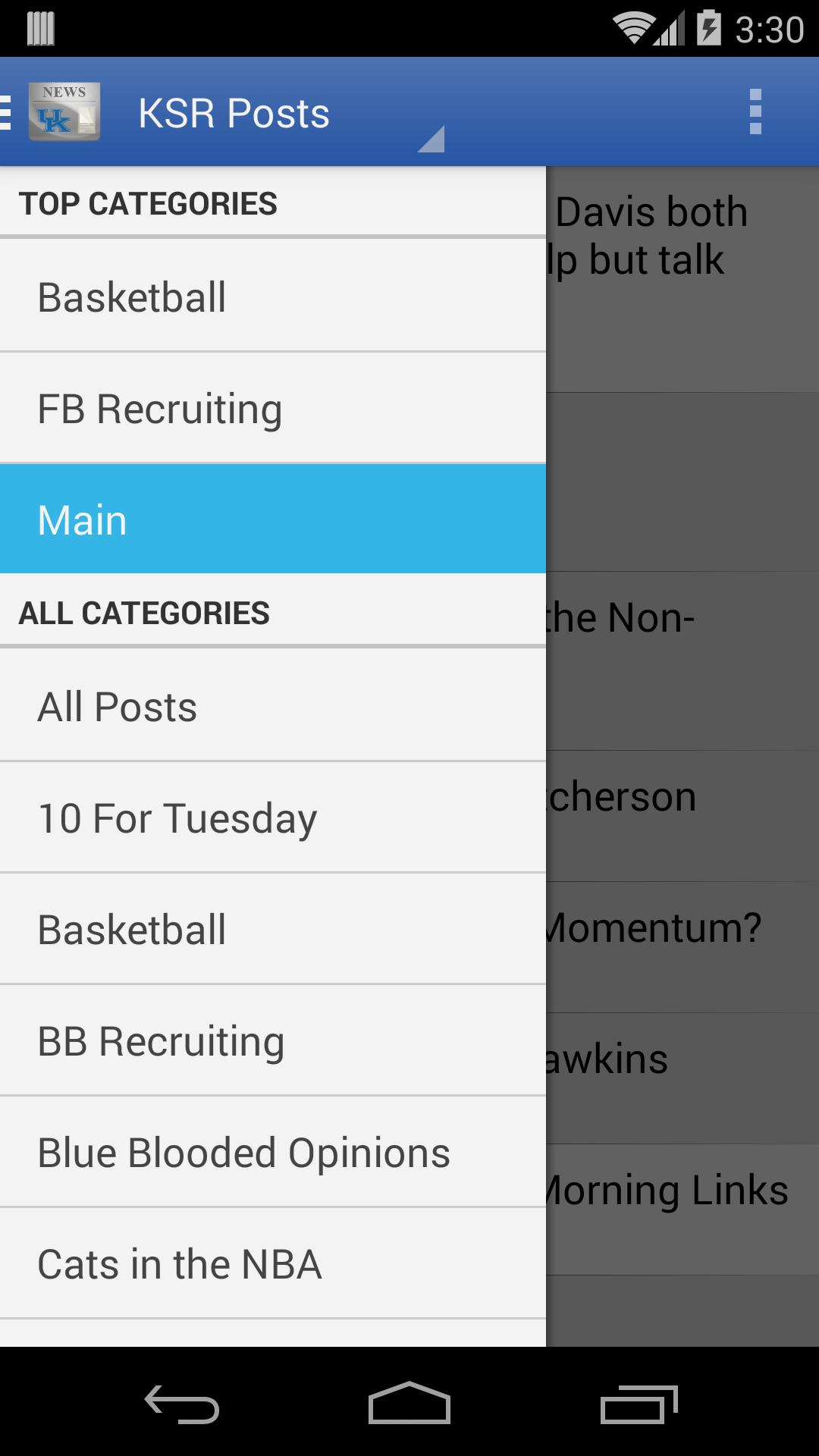Expand the ALL CATEGORIES section header

click(x=146, y=612)
